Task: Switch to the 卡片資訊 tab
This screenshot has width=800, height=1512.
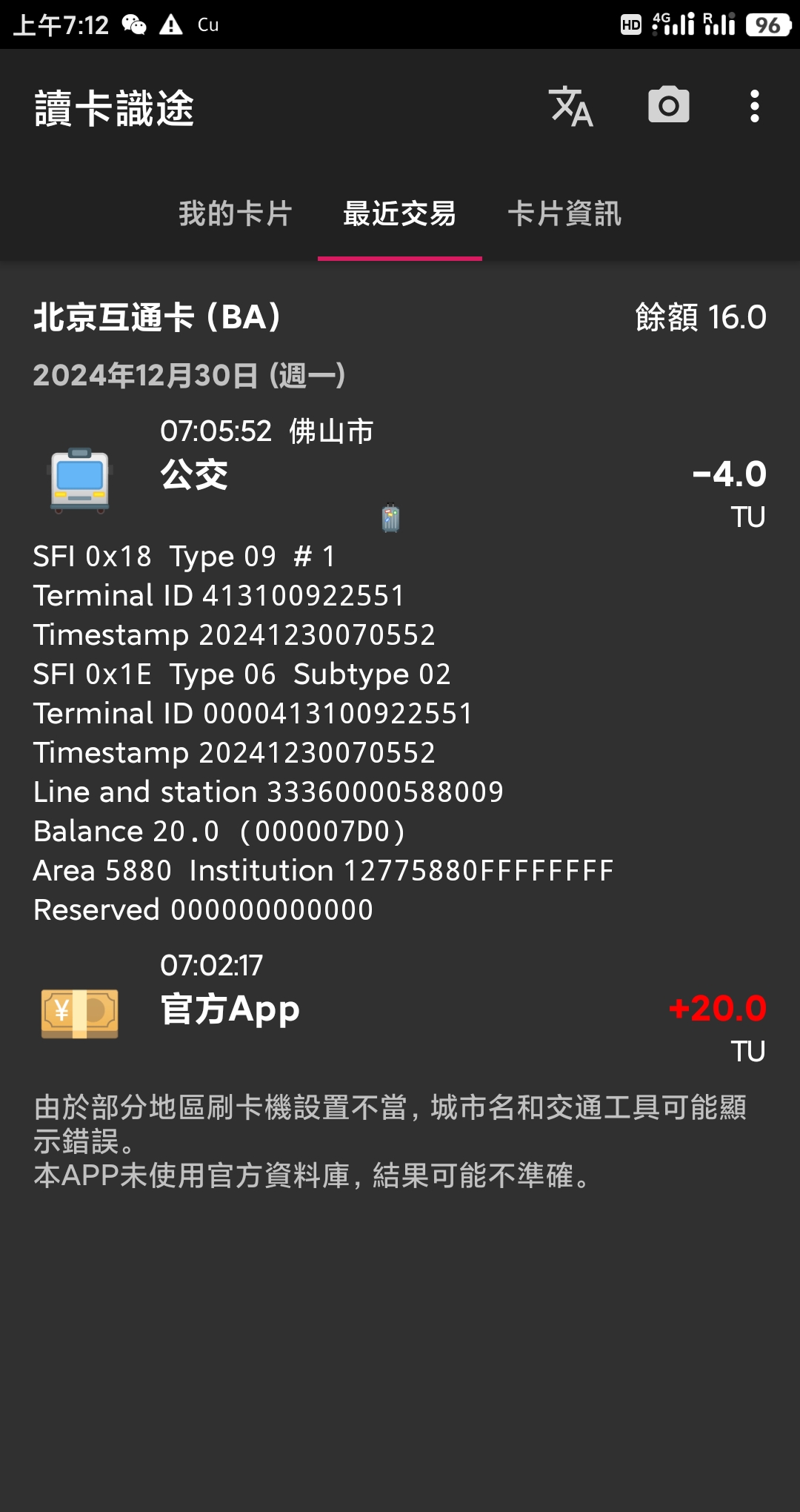Action: pyautogui.click(x=564, y=214)
